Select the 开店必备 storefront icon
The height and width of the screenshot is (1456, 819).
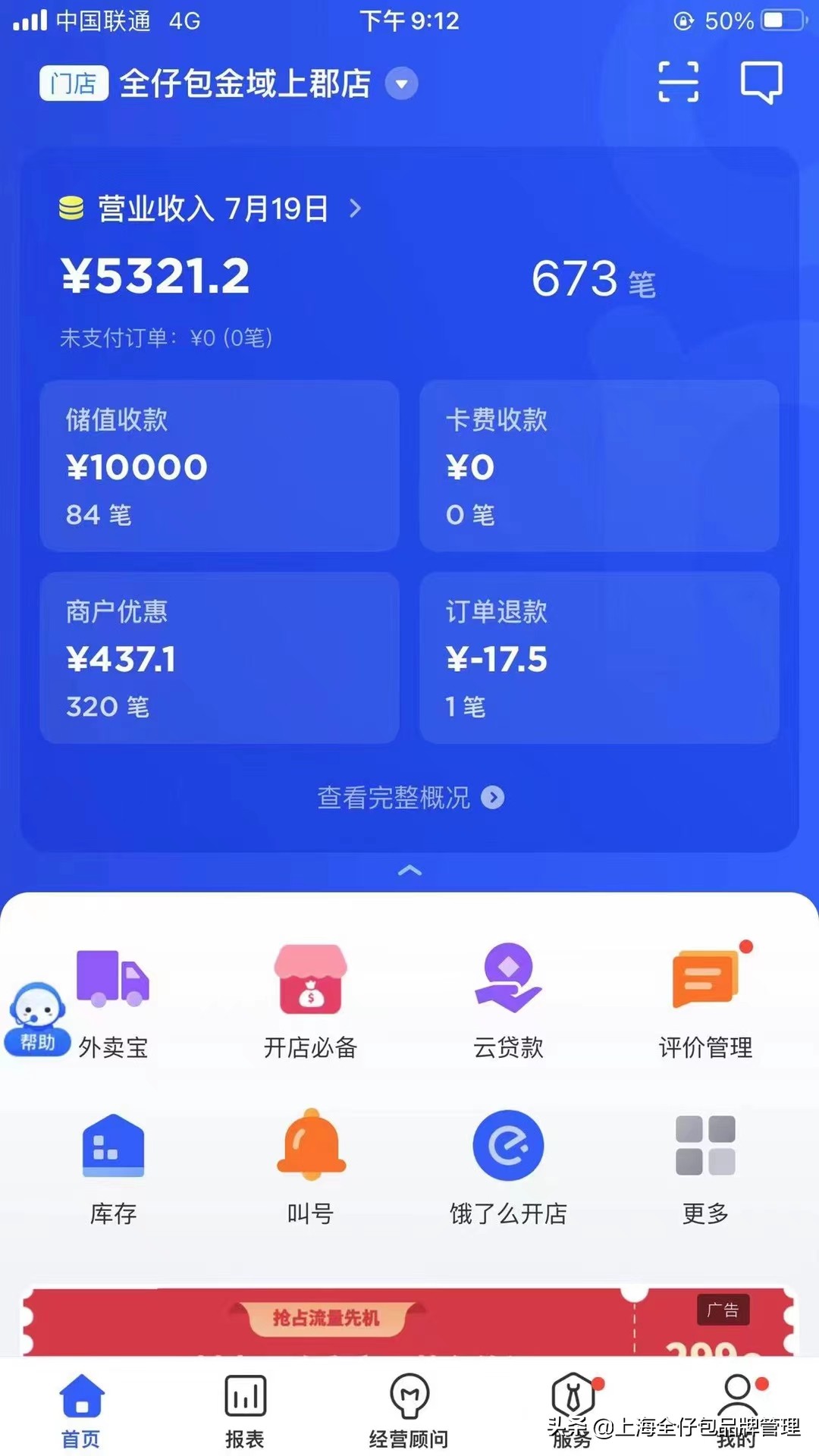pos(310,1001)
